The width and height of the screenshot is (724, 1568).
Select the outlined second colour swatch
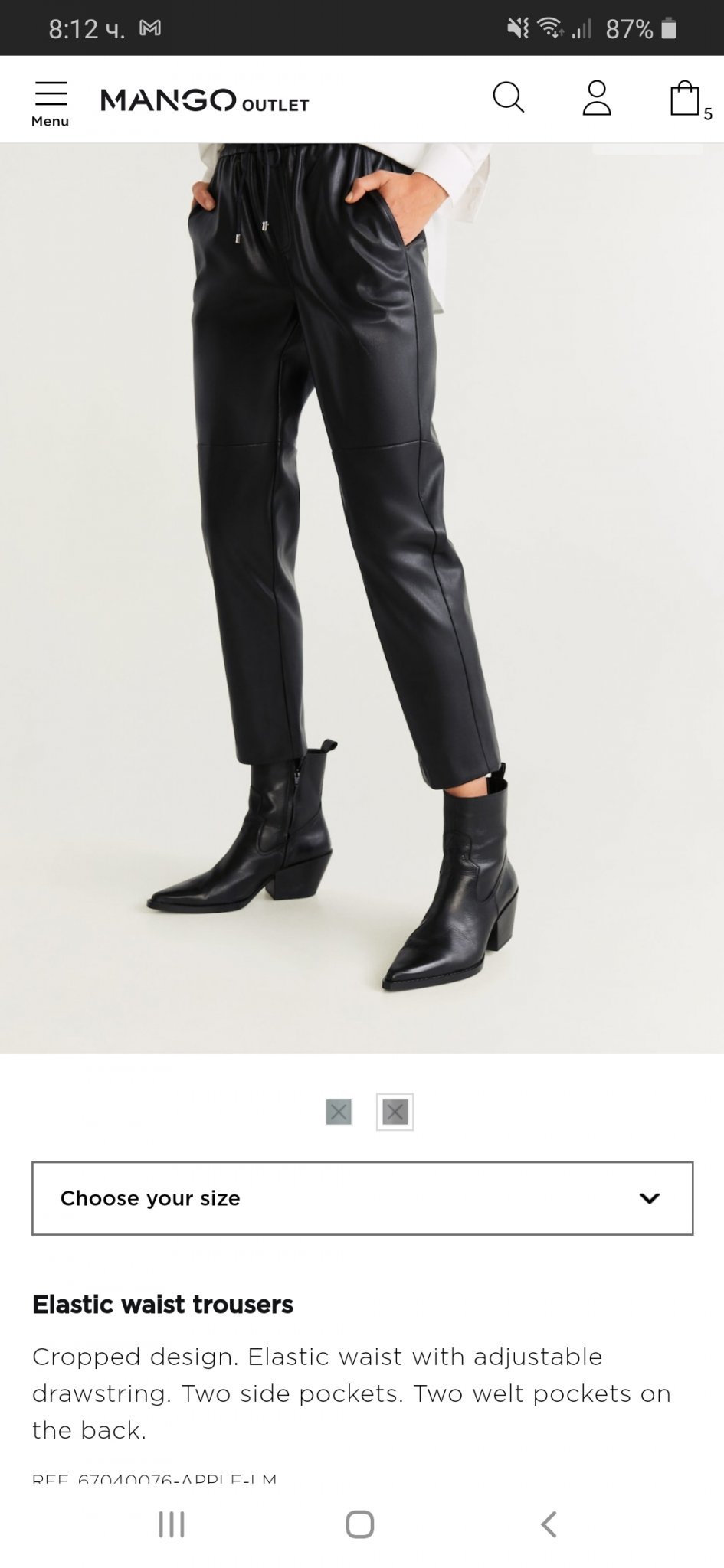pos(395,1112)
